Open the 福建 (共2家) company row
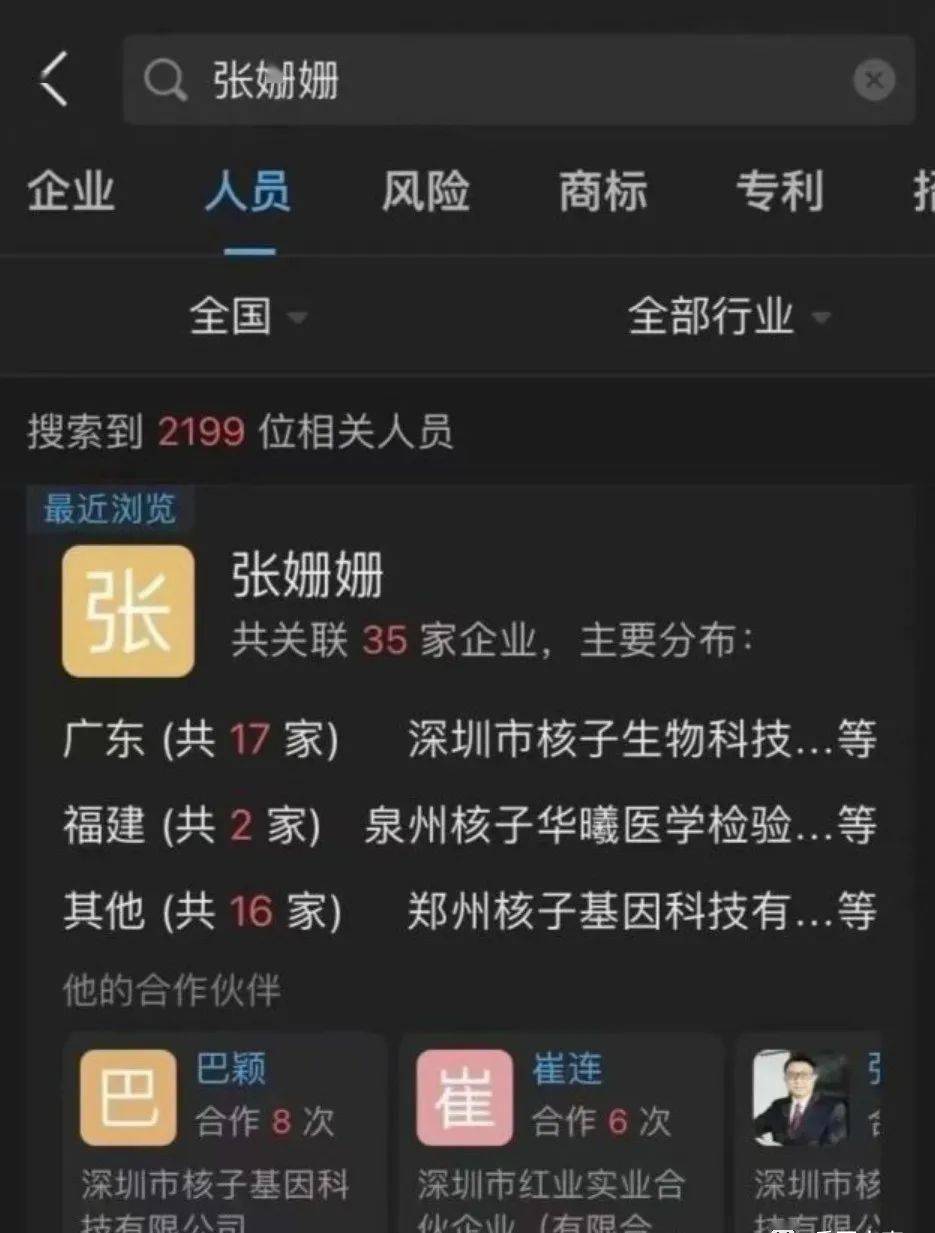Image resolution: width=935 pixels, height=1233 pixels. 468,826
